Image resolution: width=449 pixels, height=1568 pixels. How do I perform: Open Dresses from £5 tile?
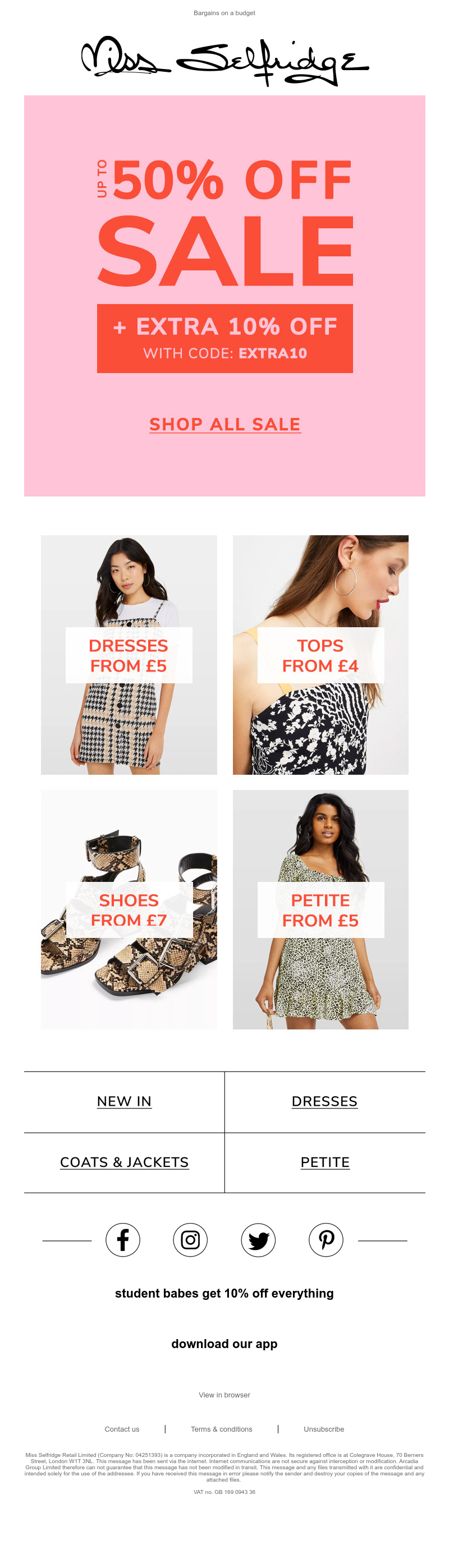click(x=129, y=655)
